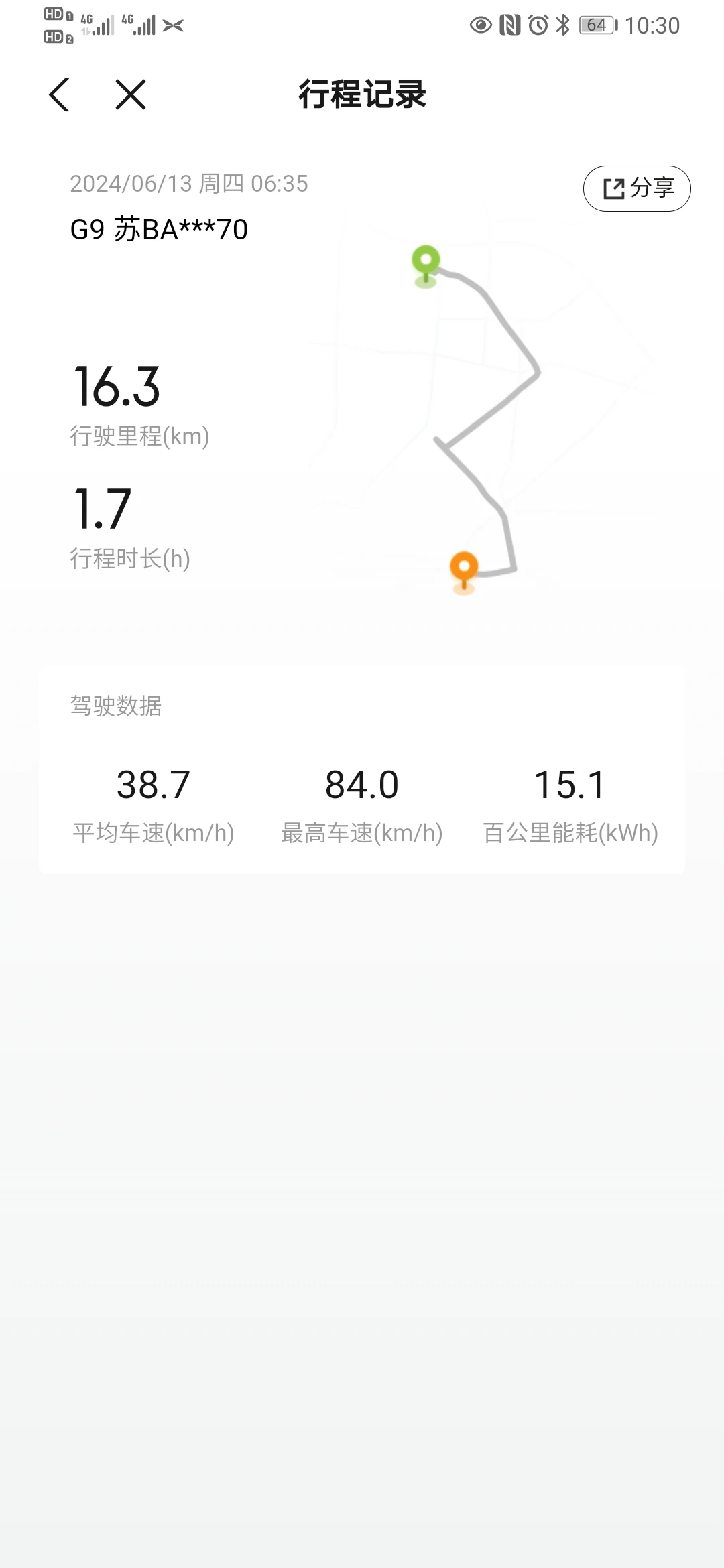The height and width of the screenshot is (1568, 724).
Task: Go back from the 行程记录 page
Action: pos(60,94)
